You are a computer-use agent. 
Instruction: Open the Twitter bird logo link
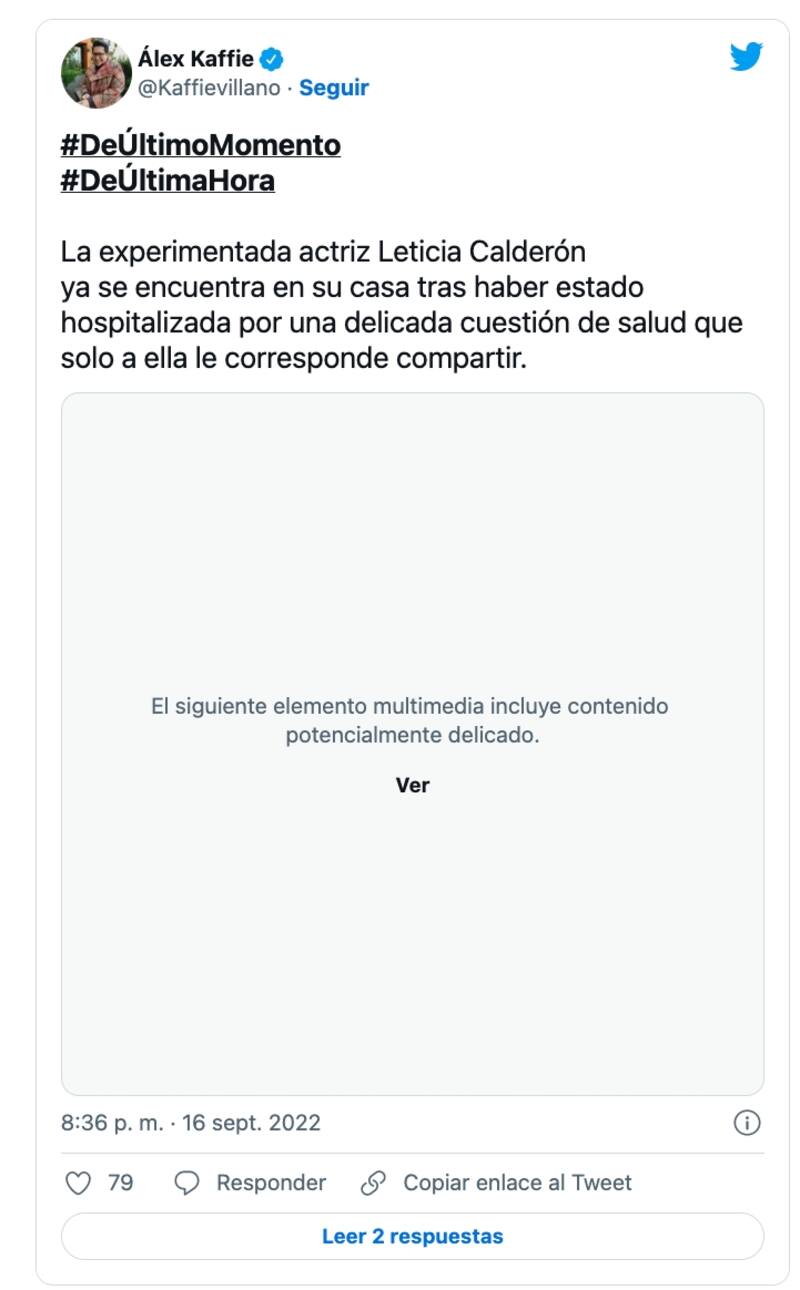(x=746, y=57)
